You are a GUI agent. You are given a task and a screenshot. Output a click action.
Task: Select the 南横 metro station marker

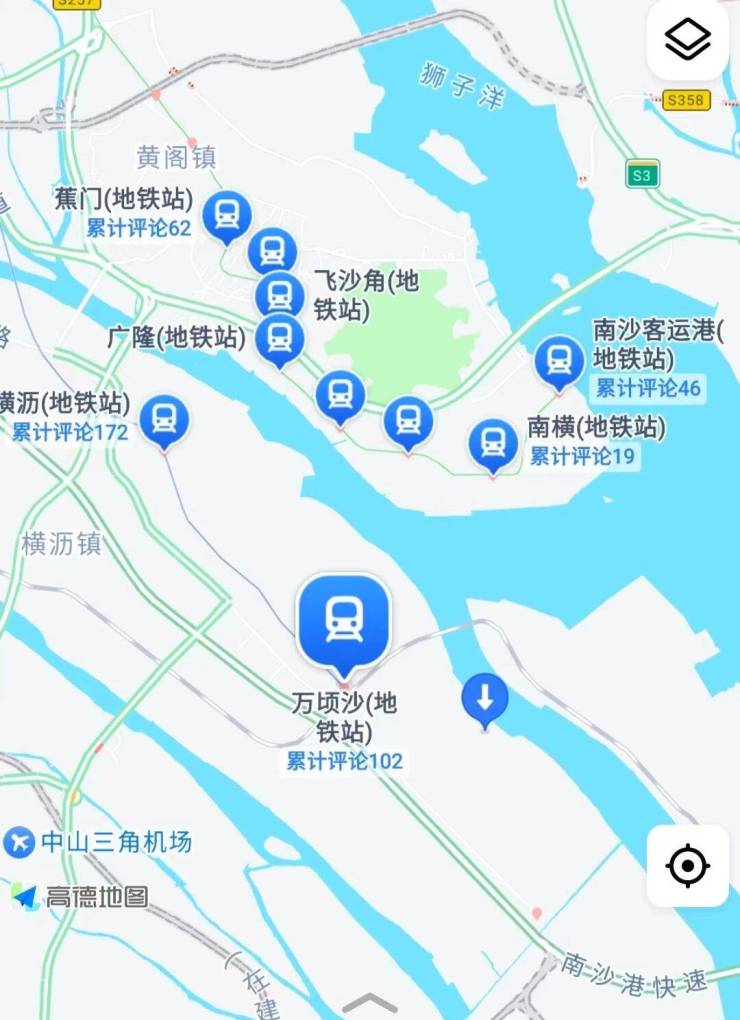(x=493, y=445)
